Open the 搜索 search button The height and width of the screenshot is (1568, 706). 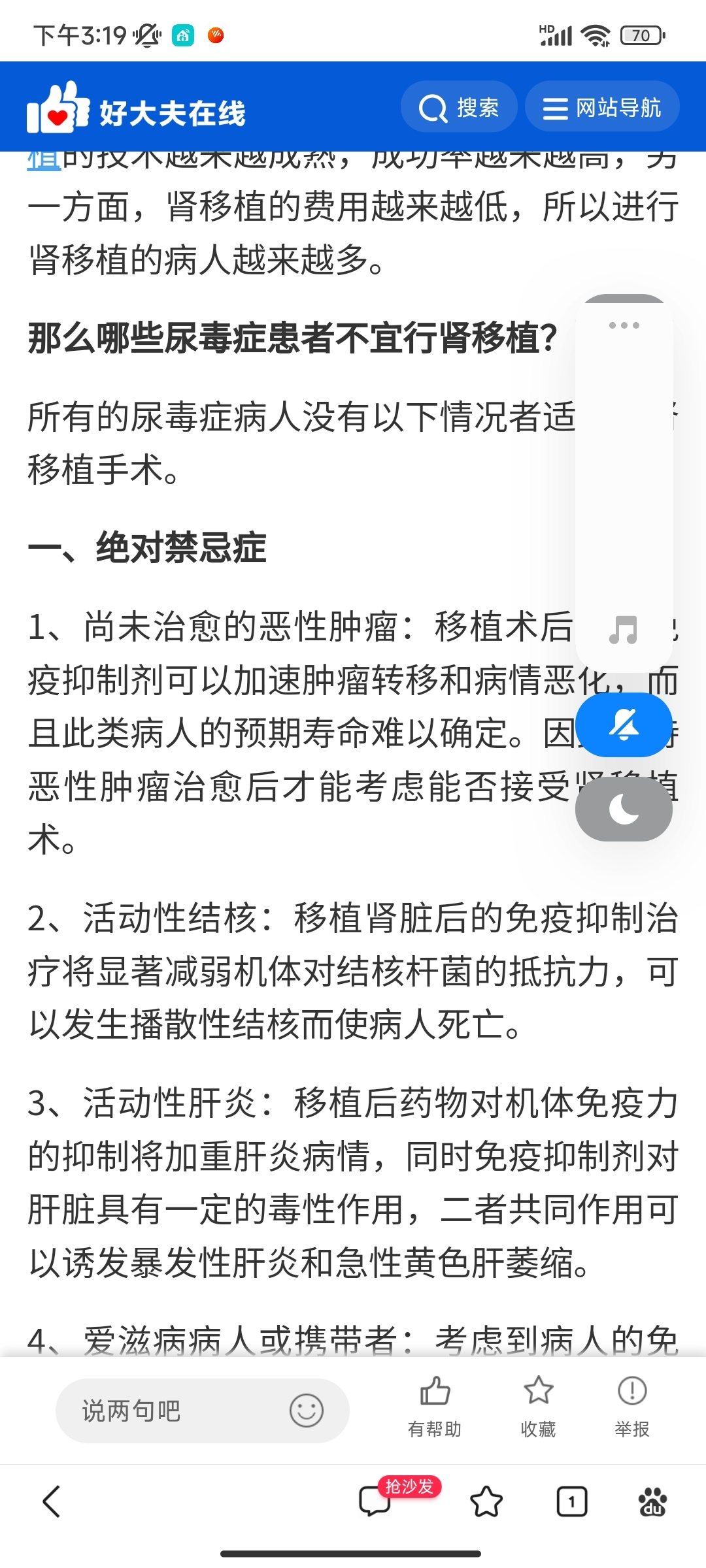[459, 107]
